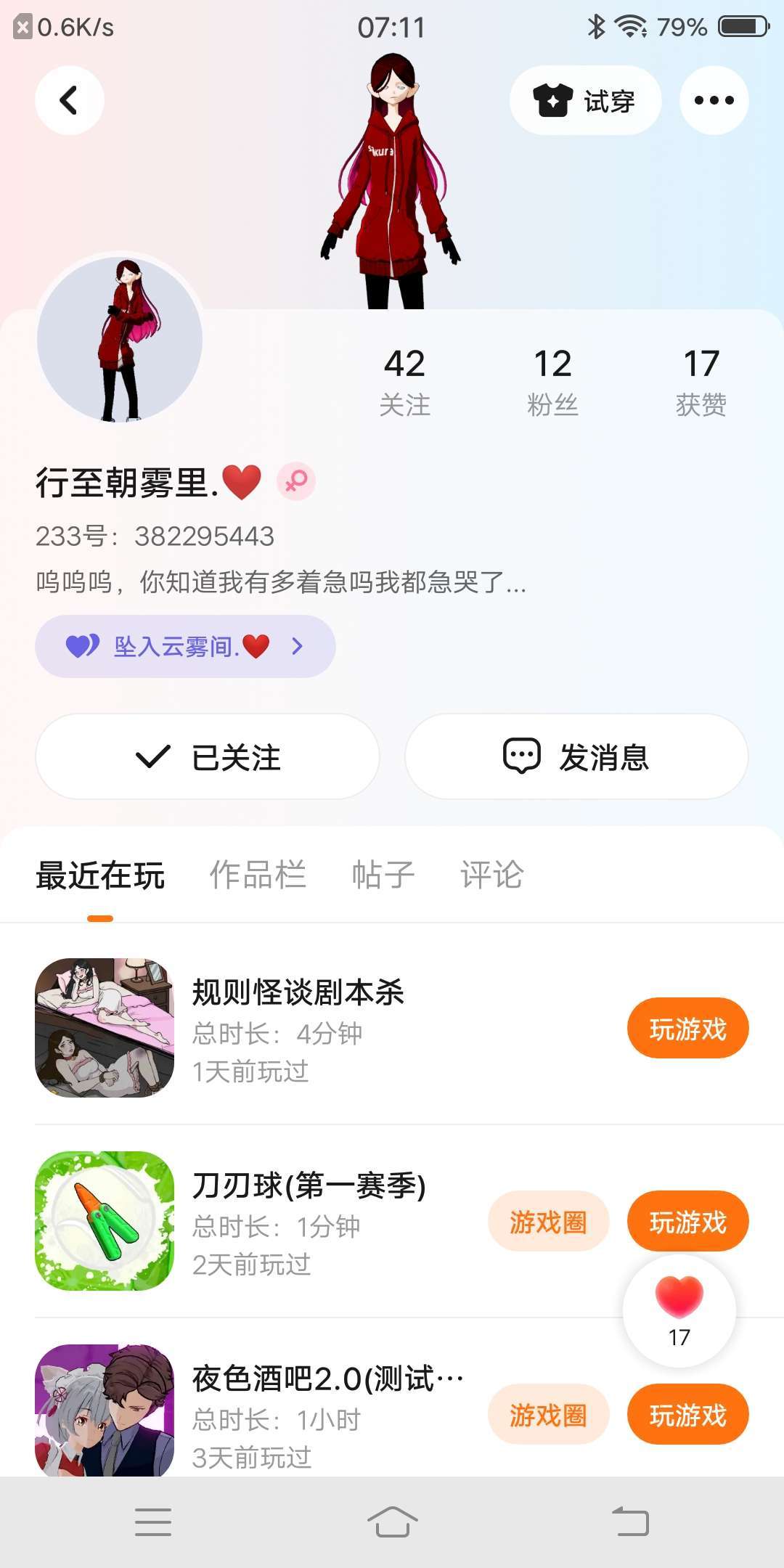This screenshot has height=1568, width=784.
Task: Open 游戏圈 for 刀刃球(第一赛季)
Action: (x=548, y=1222)
